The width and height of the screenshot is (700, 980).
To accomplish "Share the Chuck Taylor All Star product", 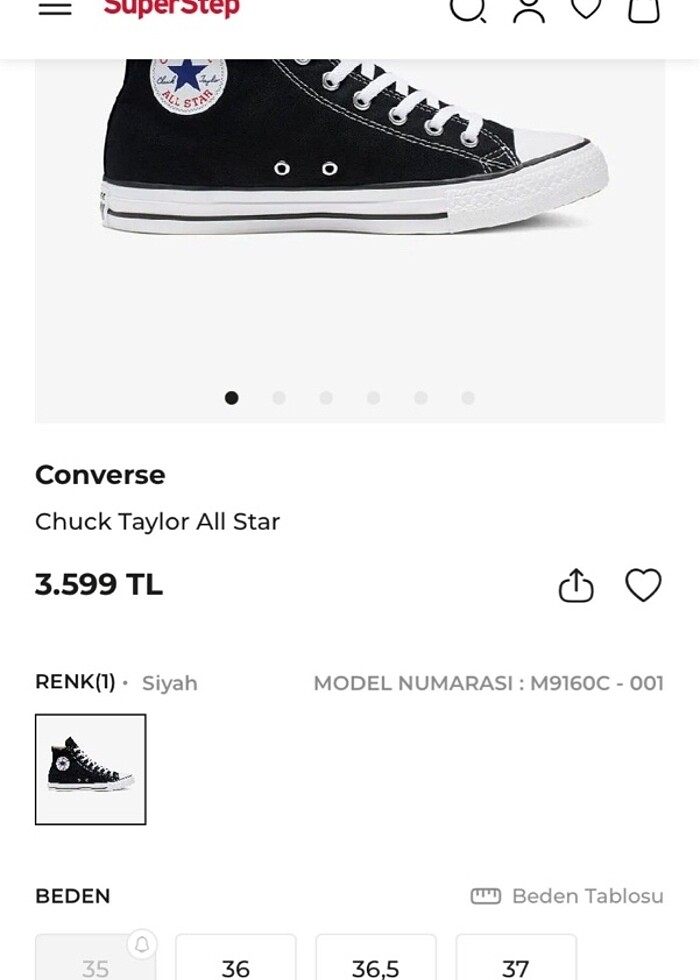I will [x=576, y=586].
